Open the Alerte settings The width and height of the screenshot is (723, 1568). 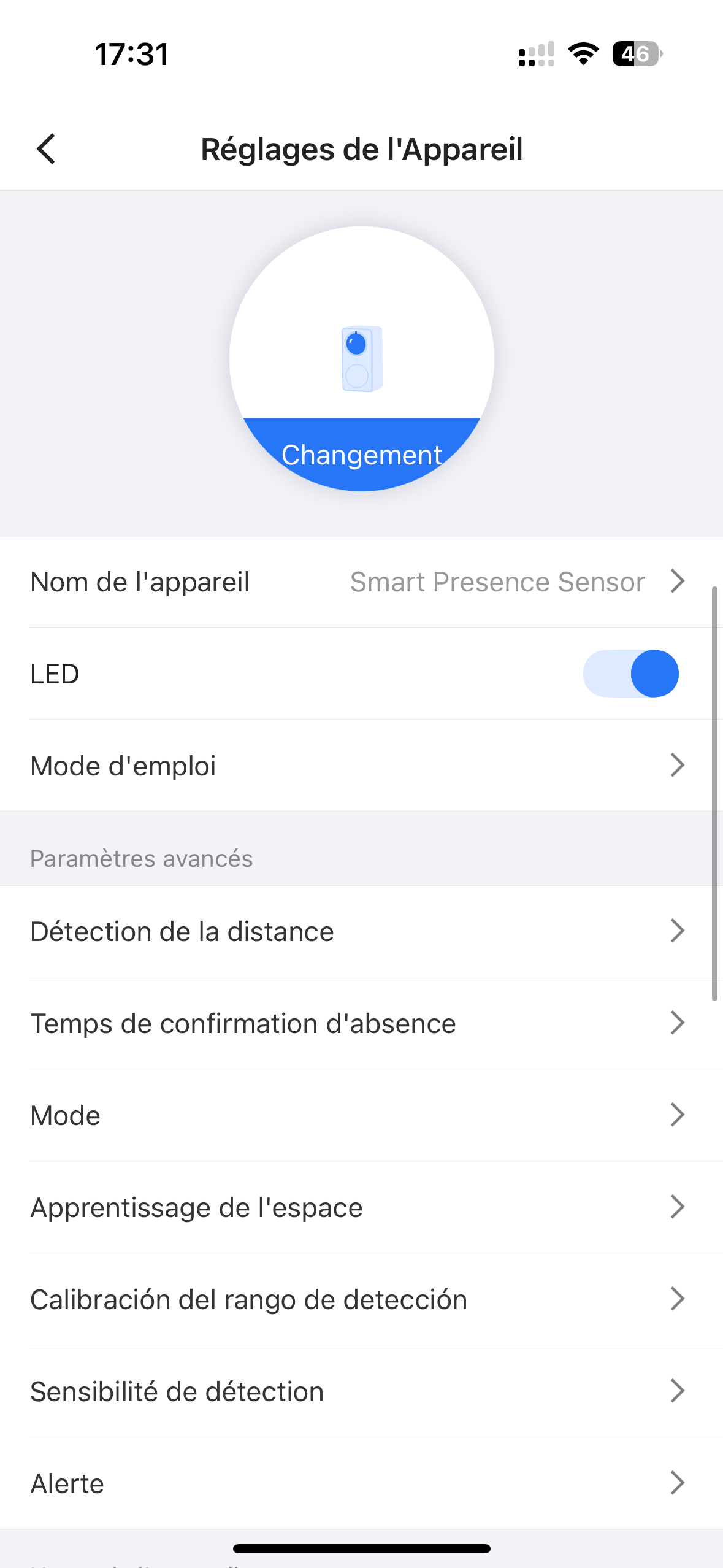[362, 1483]
